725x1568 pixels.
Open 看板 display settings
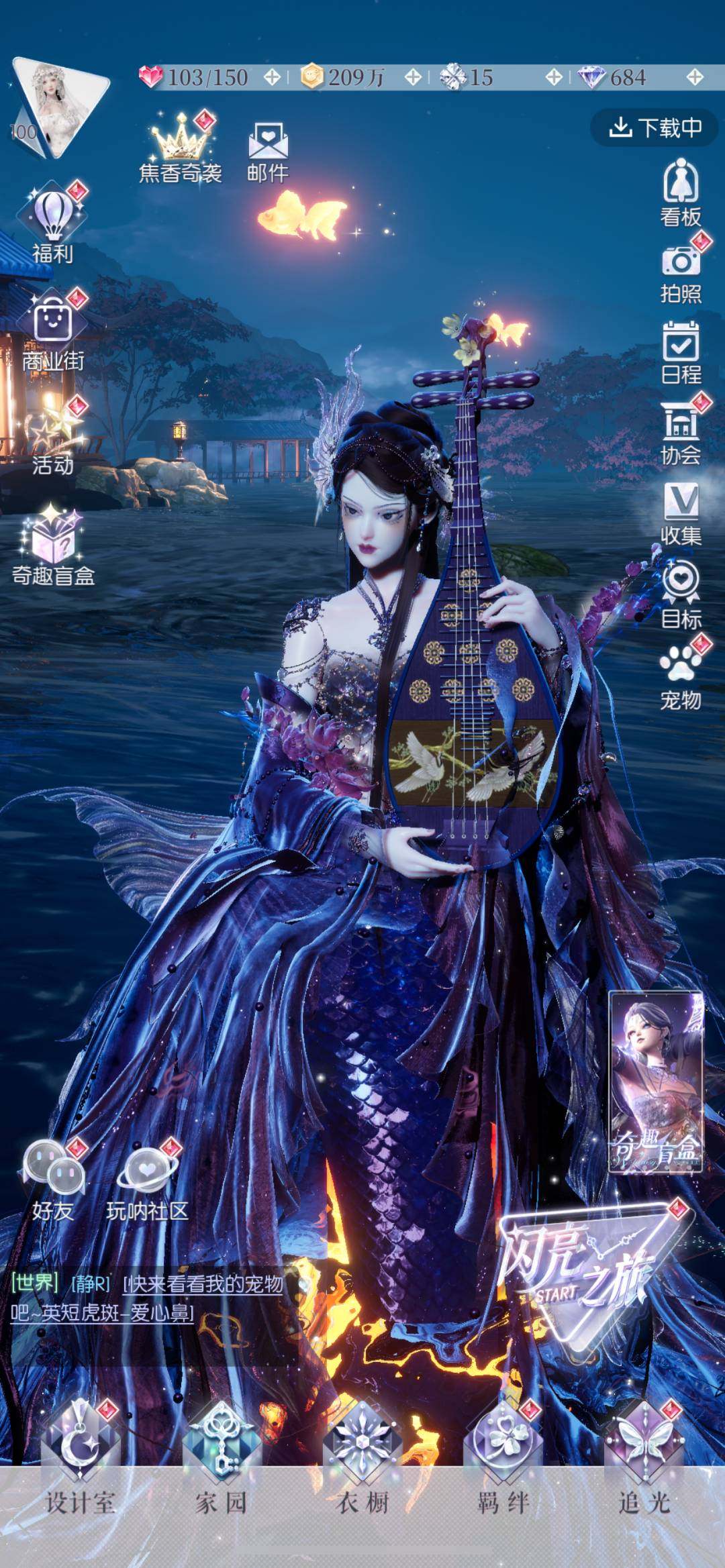(x=681, y=192)
